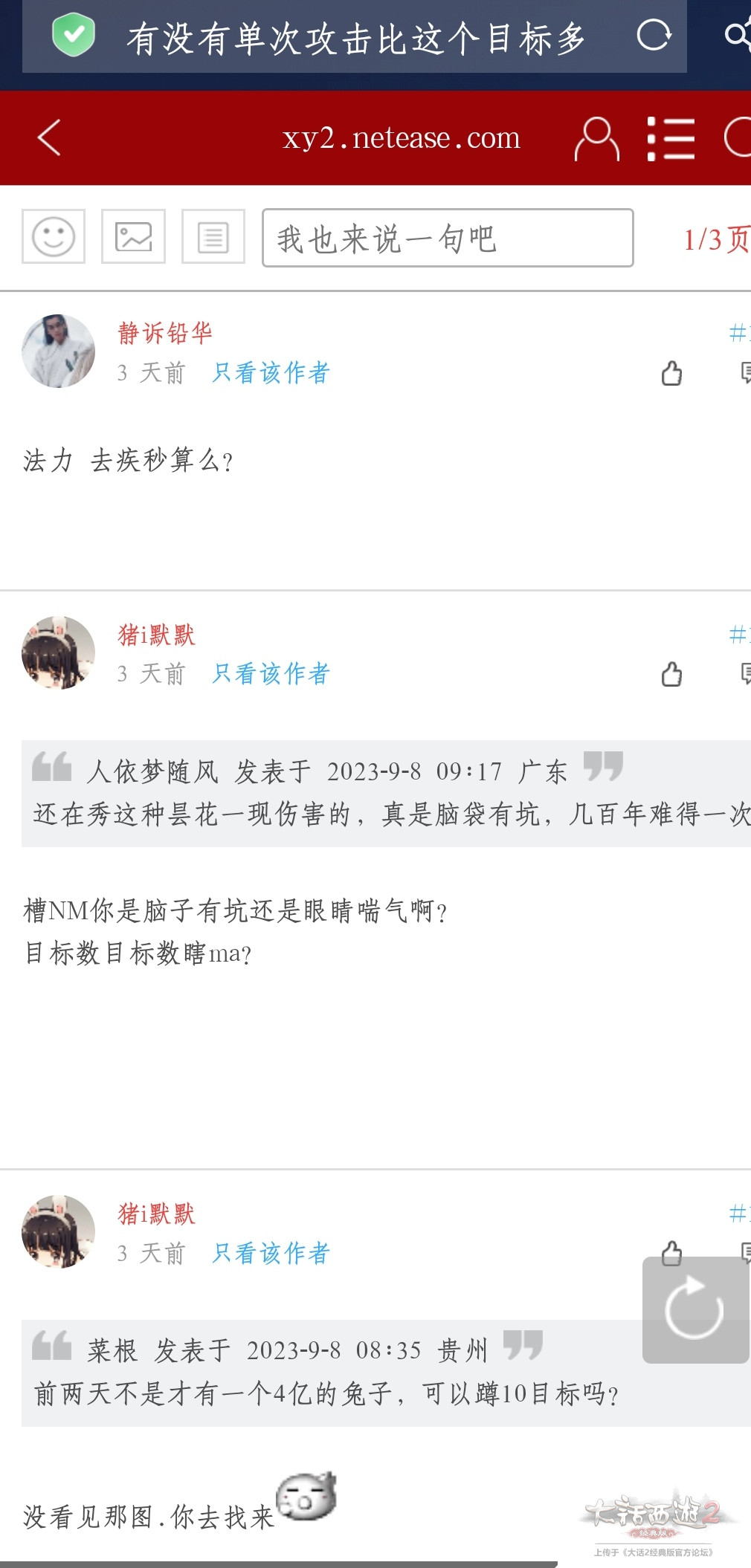The height and width of the screenshot is (1568, 751).
Task: Tap the browser reload icon
Action: (x=654, y=35)
